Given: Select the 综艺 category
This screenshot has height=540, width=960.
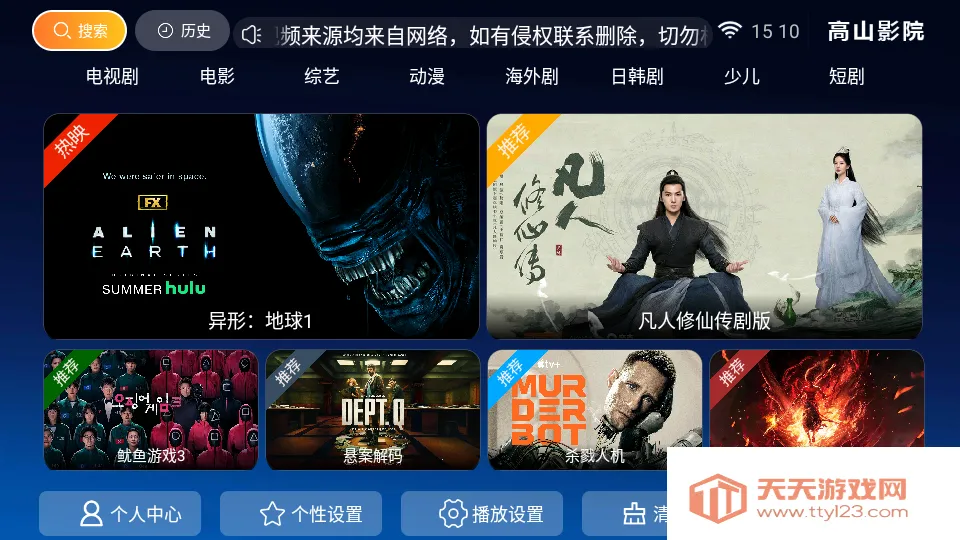Looking at the screenshot, I should click(x=322, y=77).
